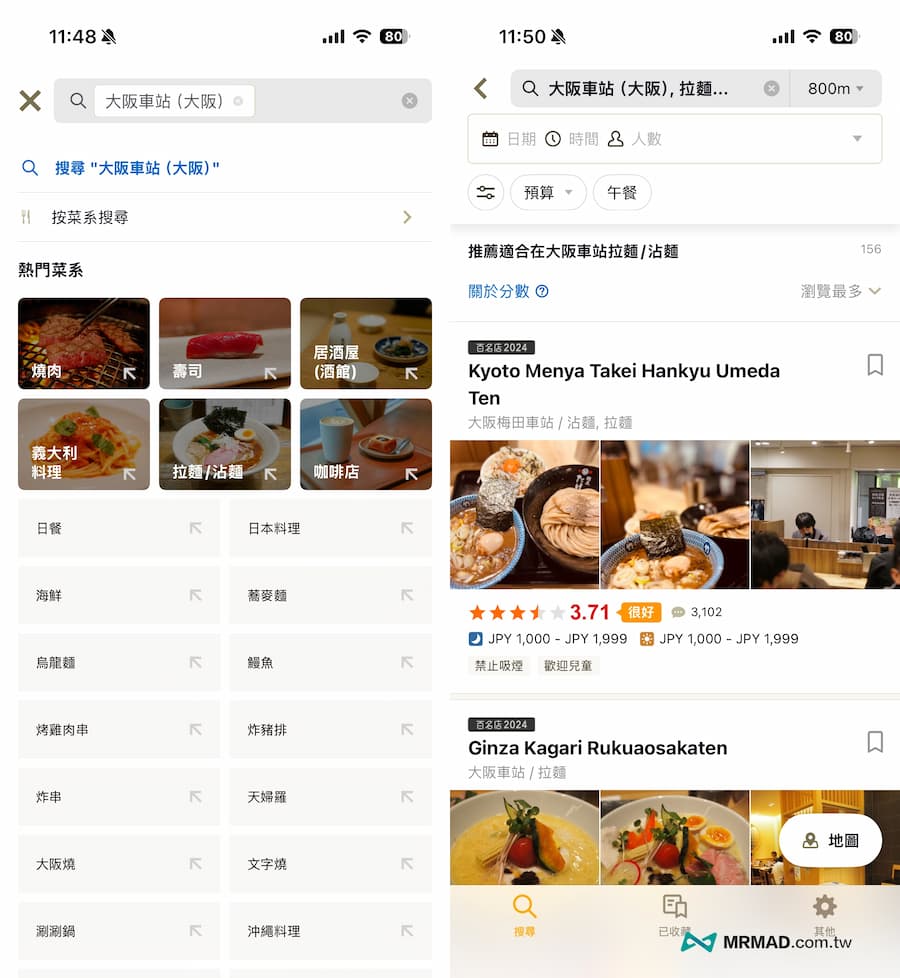Switch to the 其他 tab

[x=824, y=913]
